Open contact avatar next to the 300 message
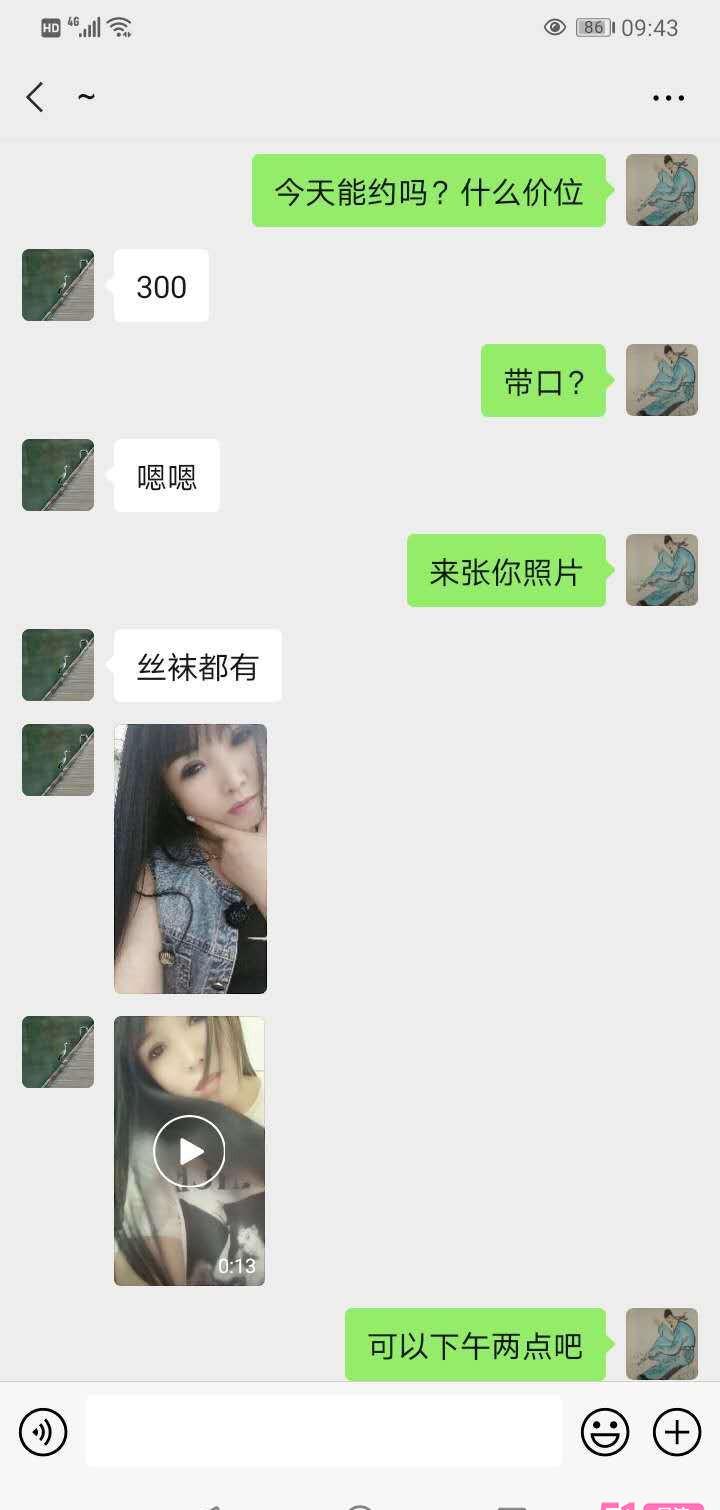The width and height of the screenshot is (720, 1510). pos(58,285)
